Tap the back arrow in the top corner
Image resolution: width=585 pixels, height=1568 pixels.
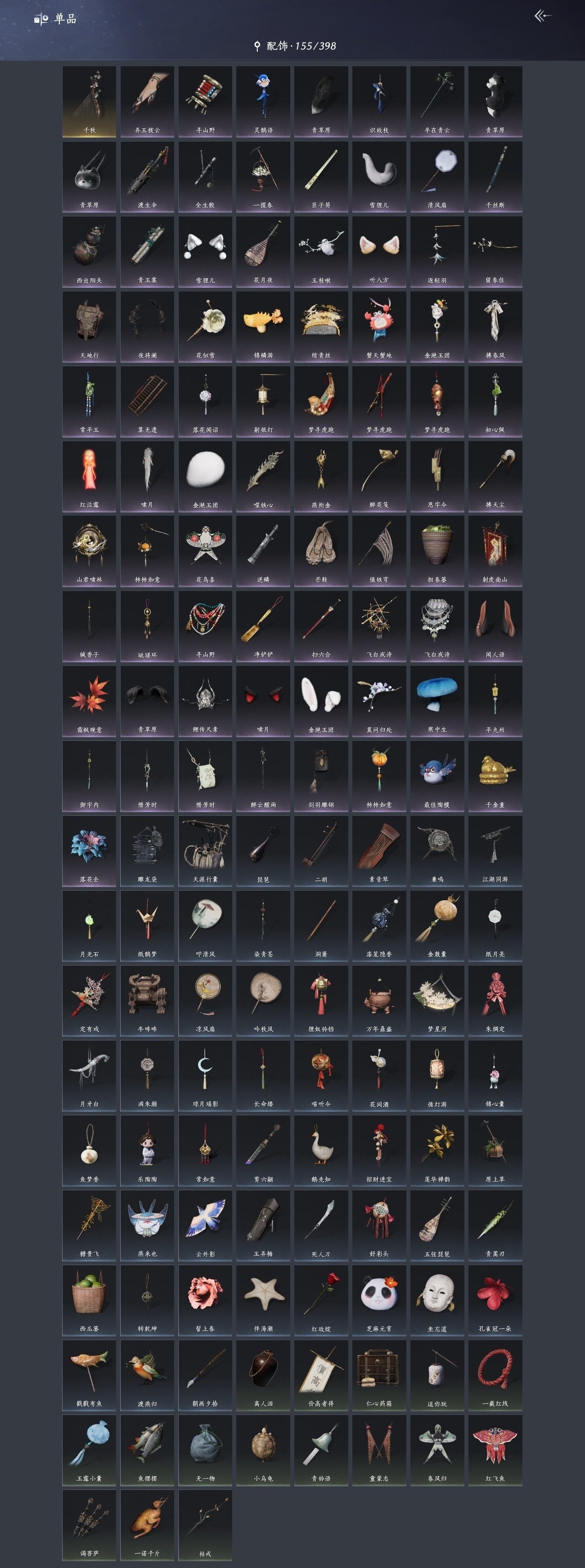click(x=542, y=16)
